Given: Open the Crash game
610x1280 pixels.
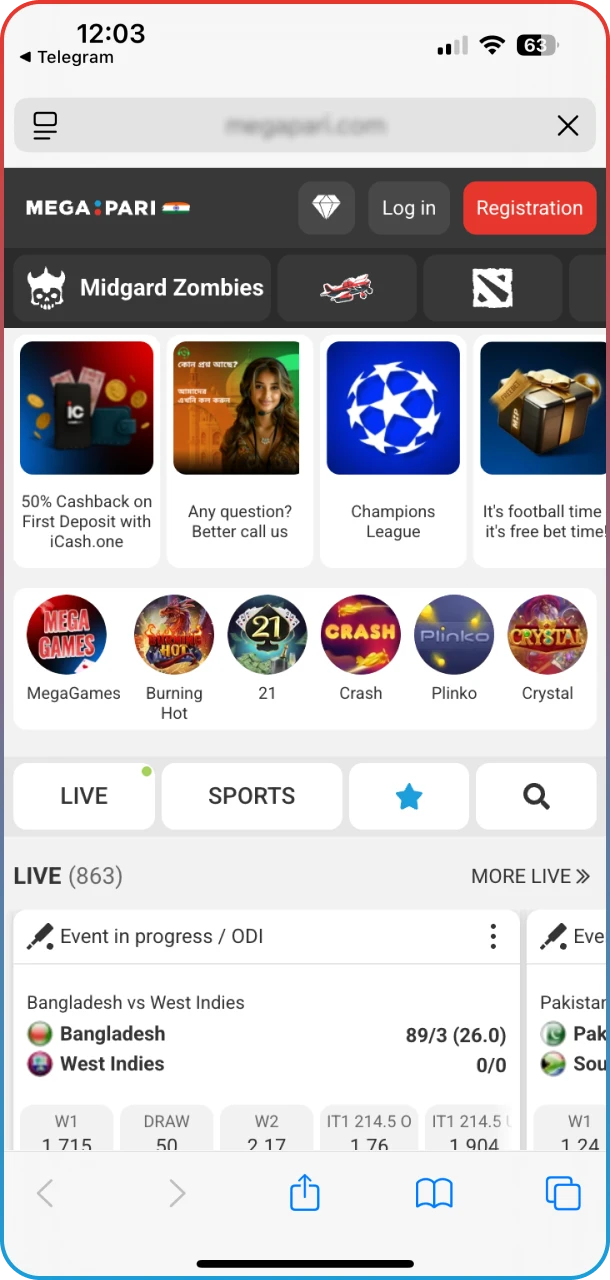Looking at the screenshot, I should [x=360, y=648].
